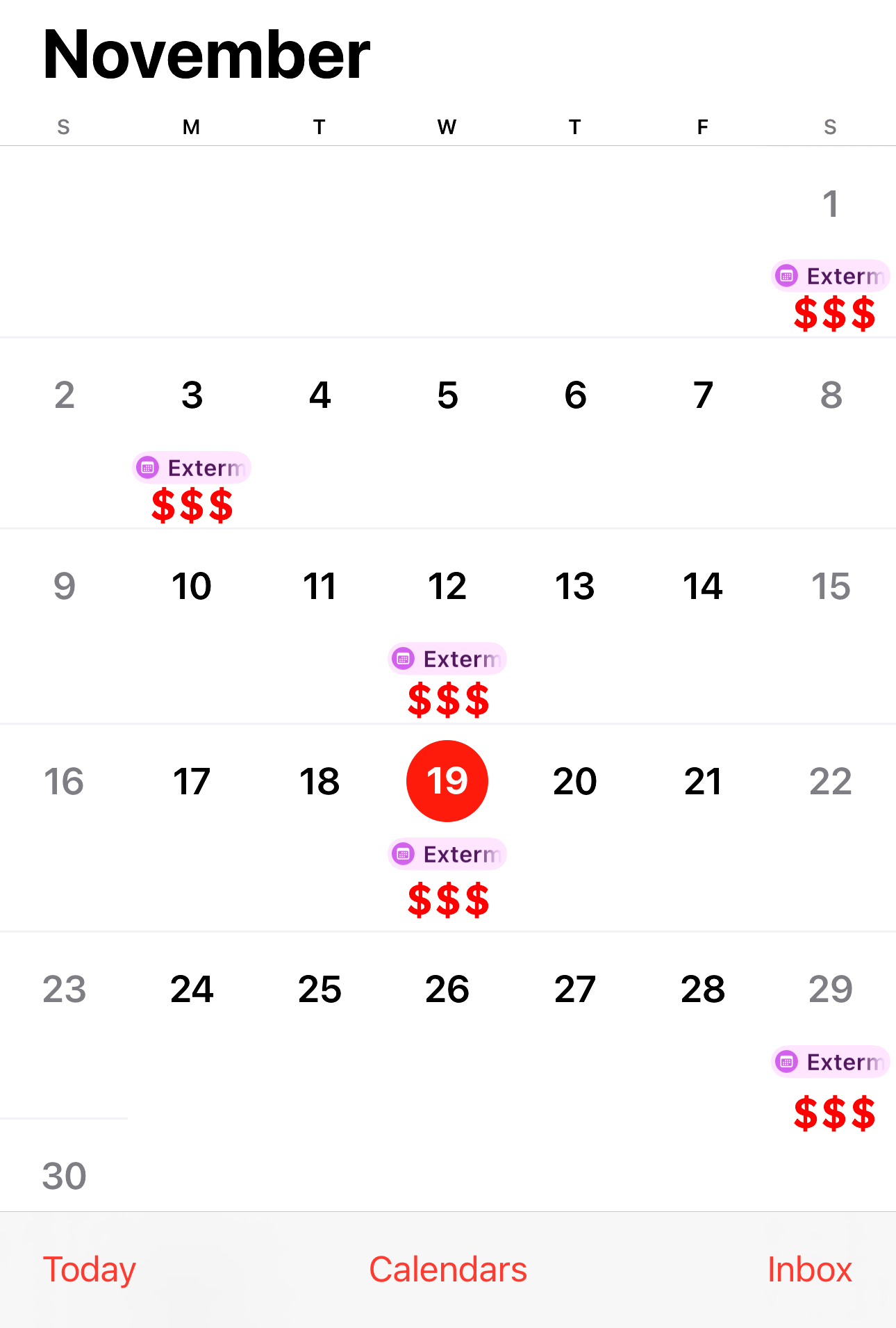Screen dimensions: 896x1328
Task: Select November 26
Action: pyautogui.click(x=447, y=990)
